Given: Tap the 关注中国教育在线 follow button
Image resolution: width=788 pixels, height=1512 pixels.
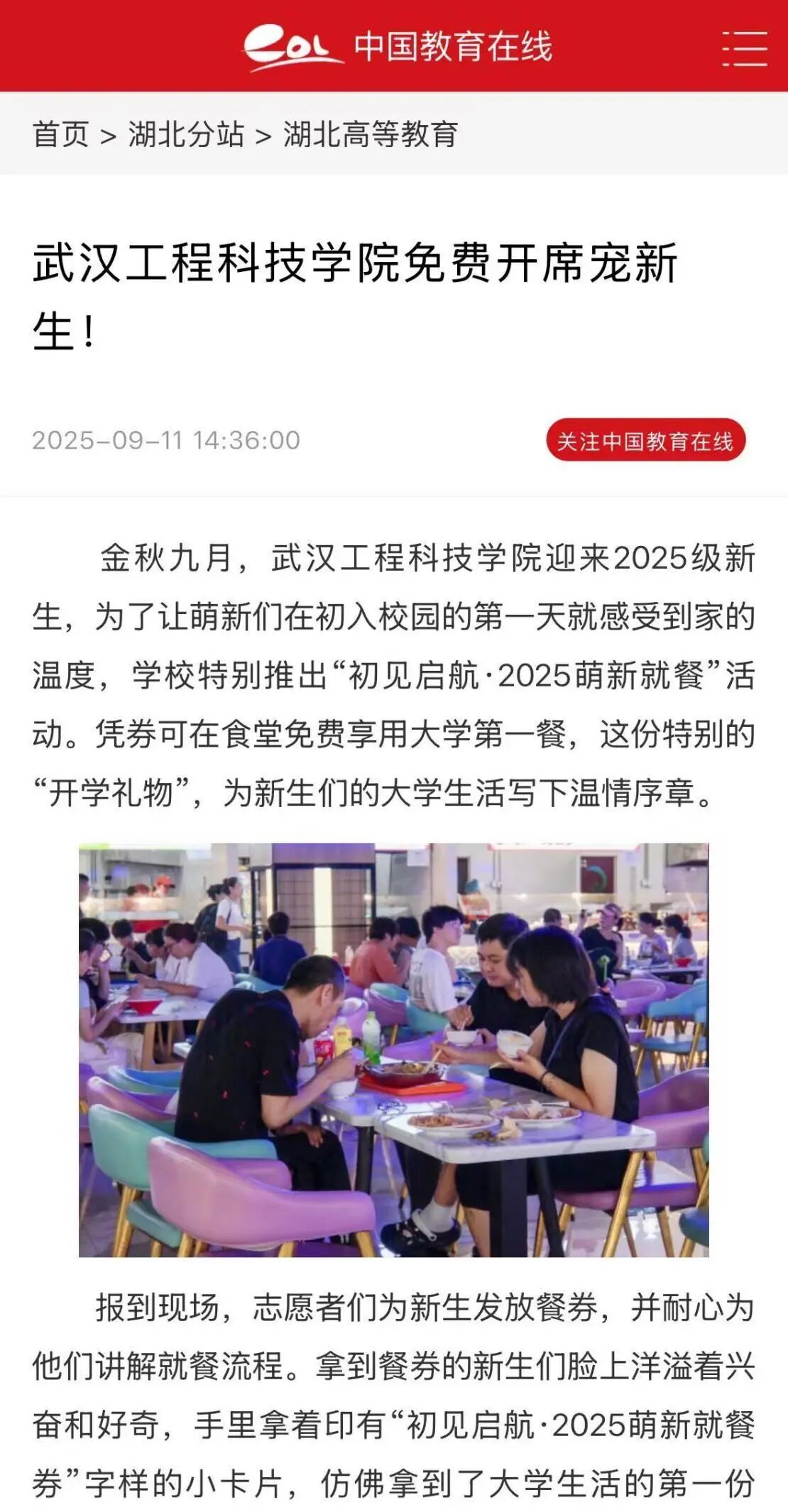Looking at the screenshot, I should click(x=645, y=441).
